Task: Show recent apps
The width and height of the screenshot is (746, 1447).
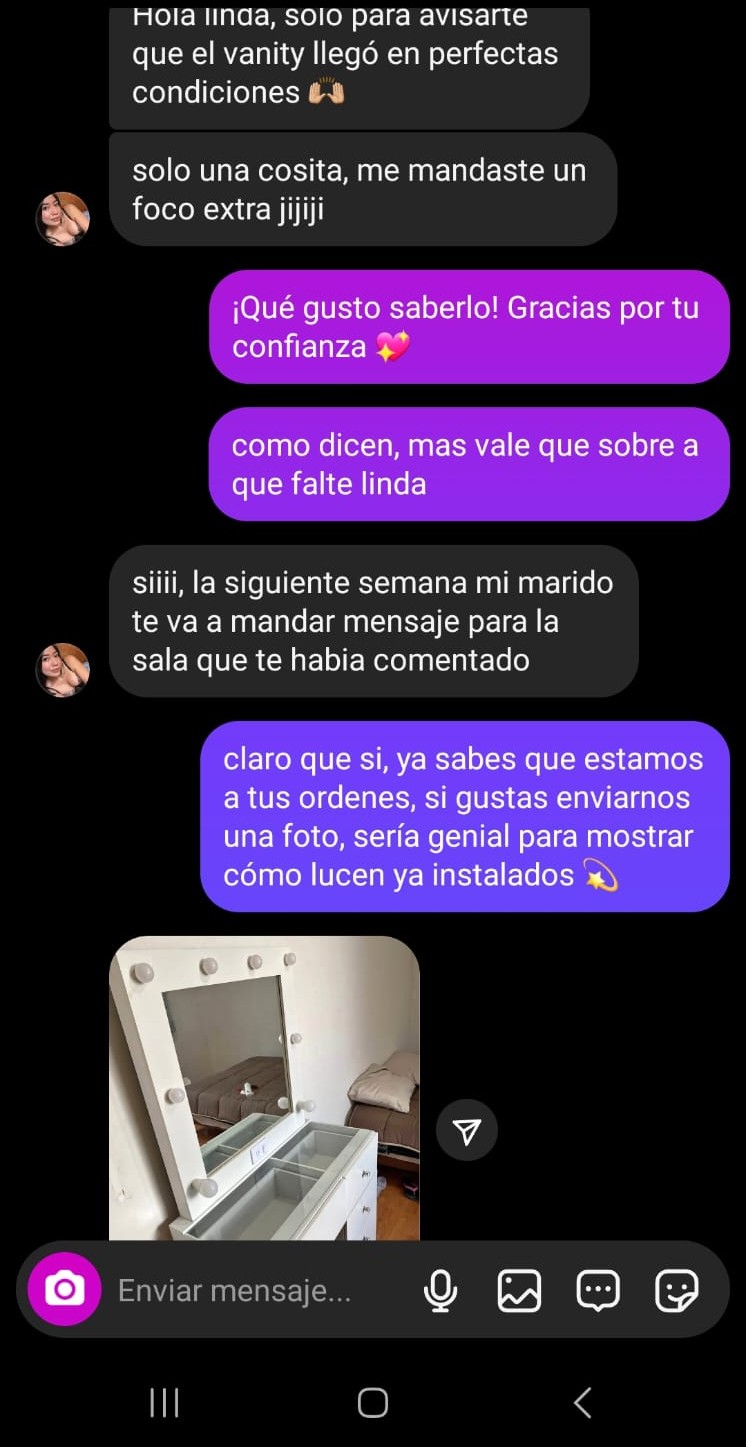Action: click(x=164, y=1402)
